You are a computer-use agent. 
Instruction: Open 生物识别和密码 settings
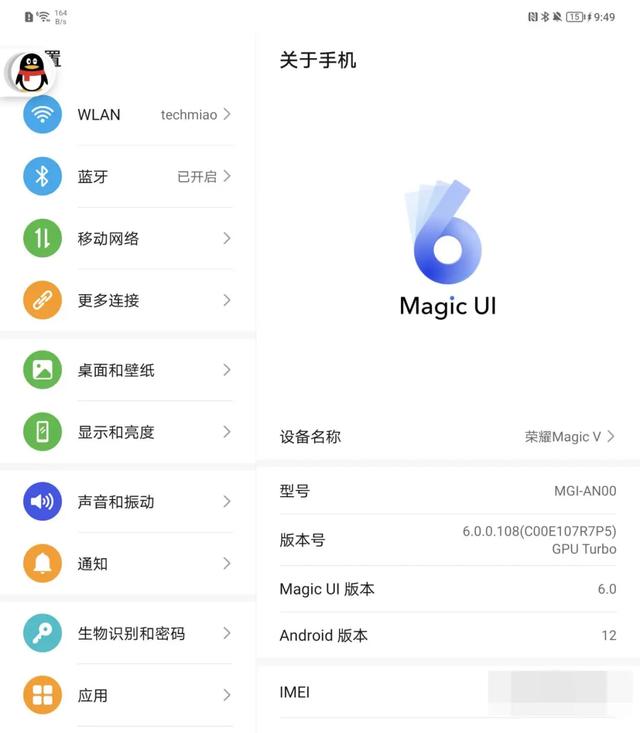click(128, 633)
